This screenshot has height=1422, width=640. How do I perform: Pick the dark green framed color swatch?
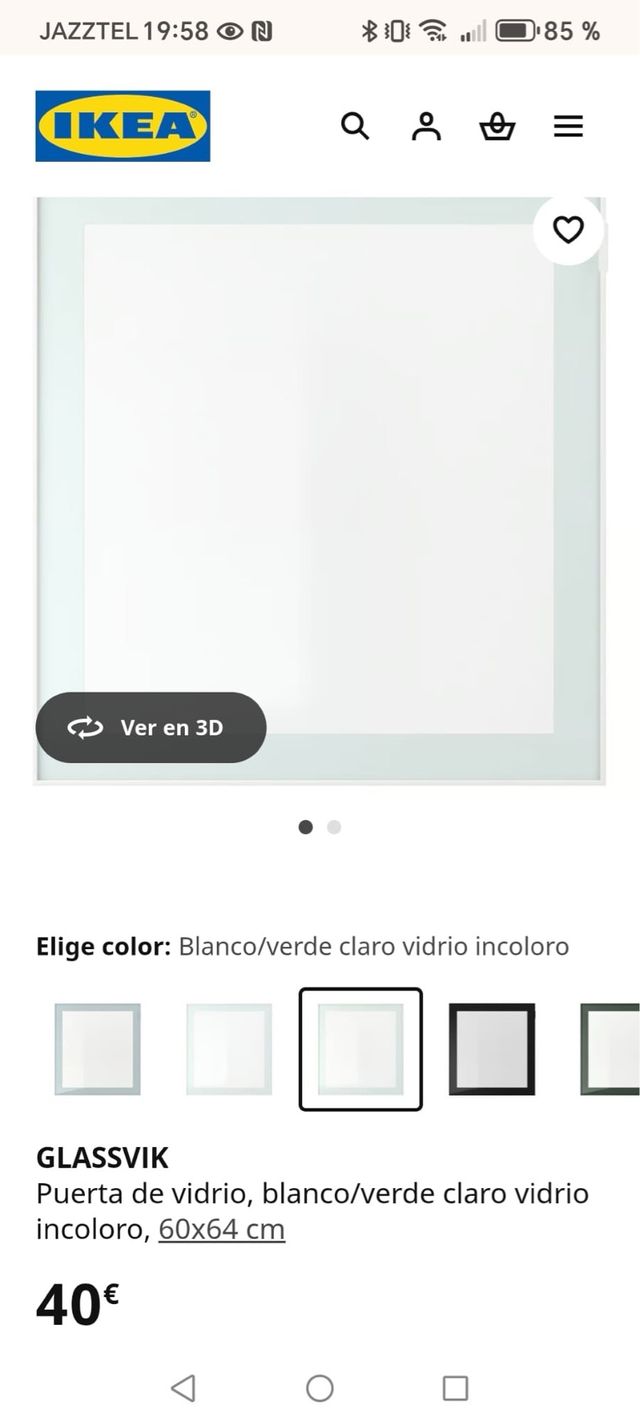612,1049
